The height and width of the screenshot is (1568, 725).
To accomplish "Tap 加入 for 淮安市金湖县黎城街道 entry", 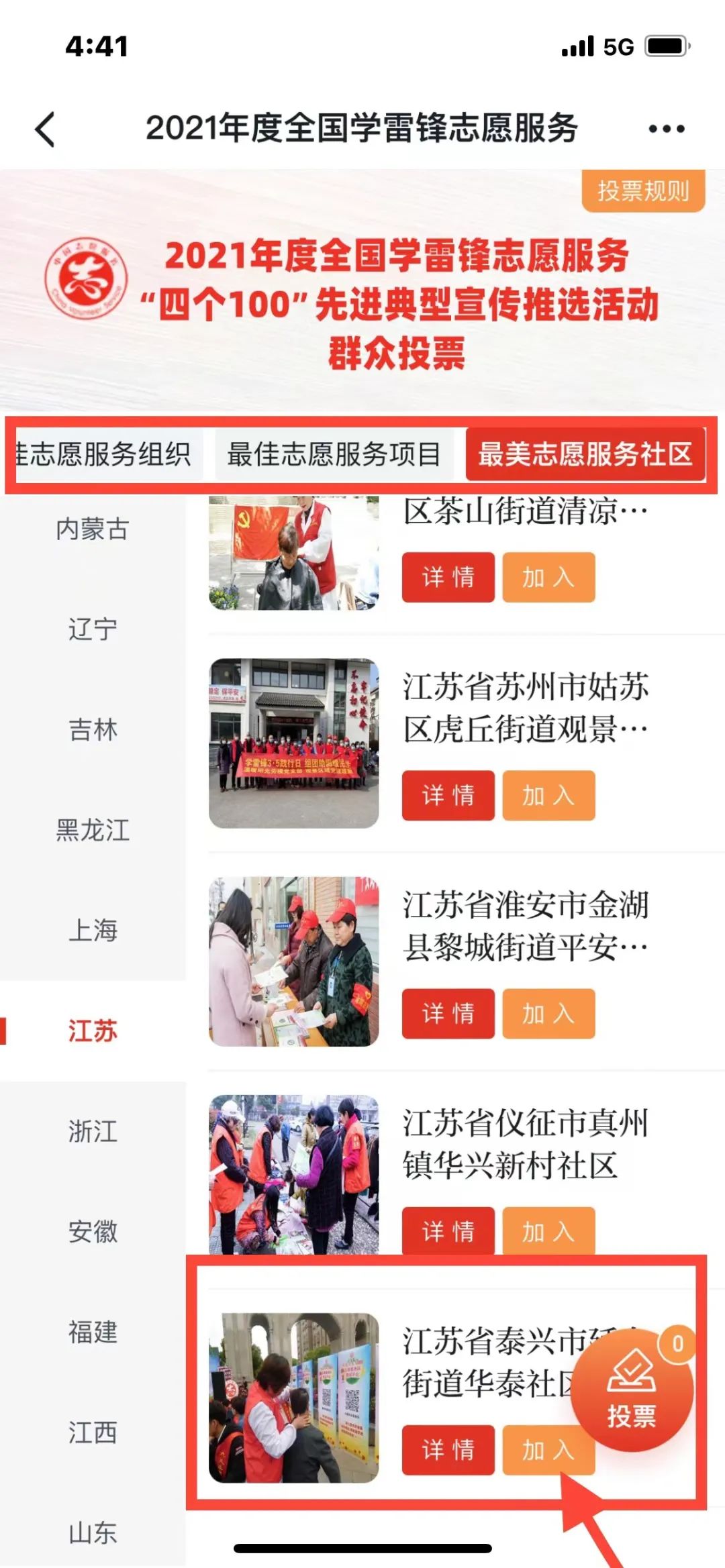I will [548, 1013].
